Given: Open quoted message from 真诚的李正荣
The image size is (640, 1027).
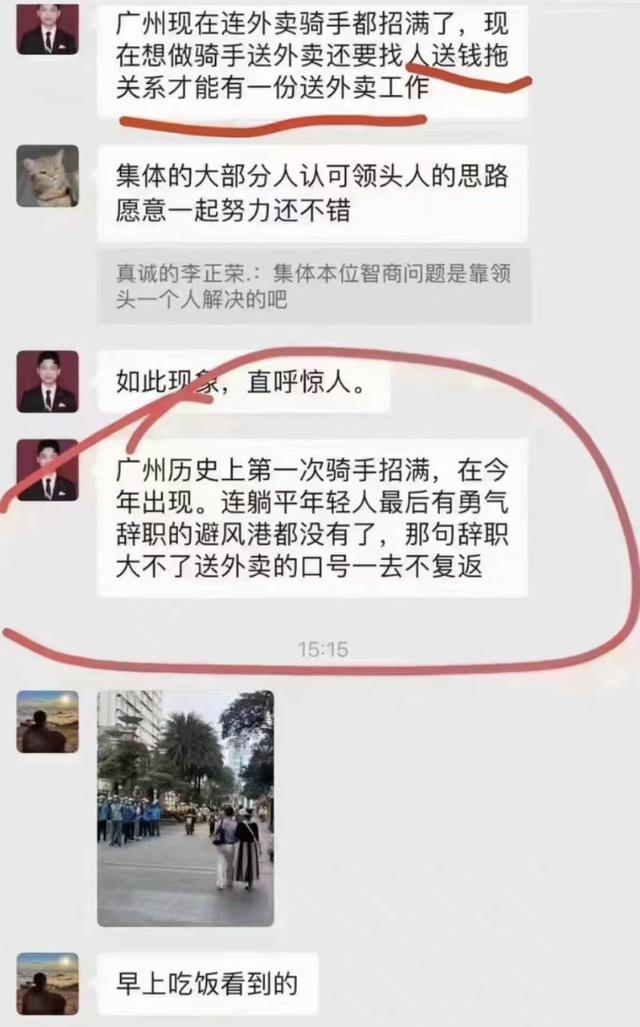Looking at the screenshot, I should [313, 286].
